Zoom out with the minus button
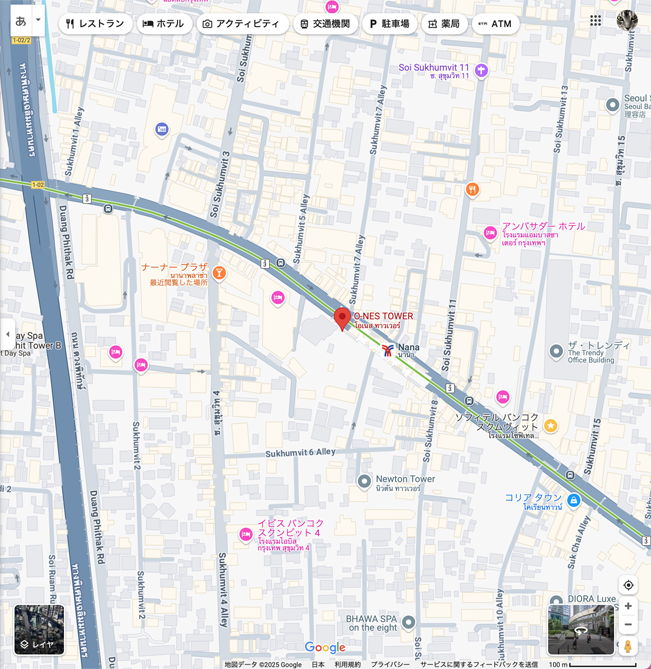 point(628,625)
